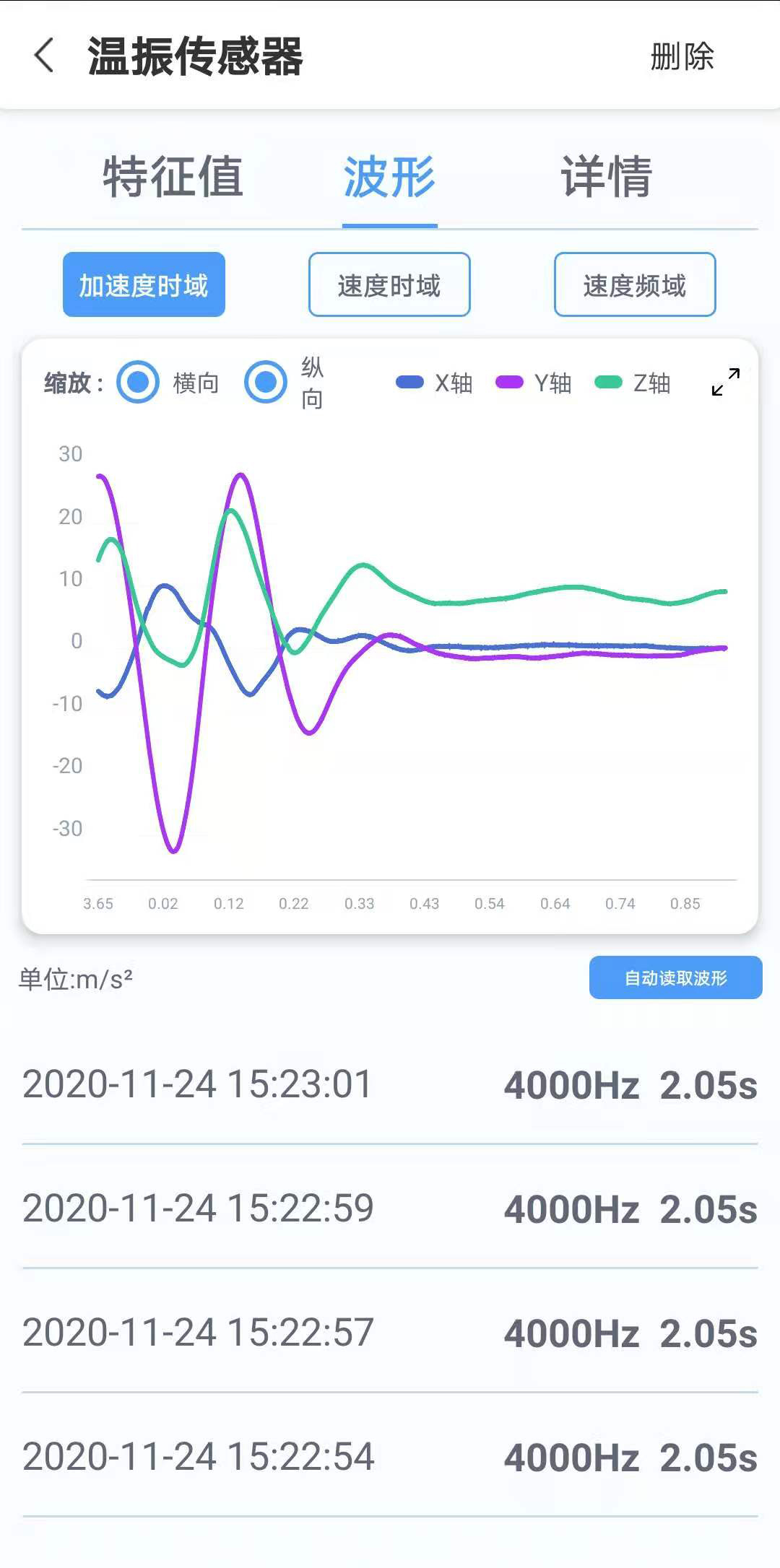Tap 删除 to delete the sensor
The width and height of the screenshot is (780, 1568).
pos(682,56)
